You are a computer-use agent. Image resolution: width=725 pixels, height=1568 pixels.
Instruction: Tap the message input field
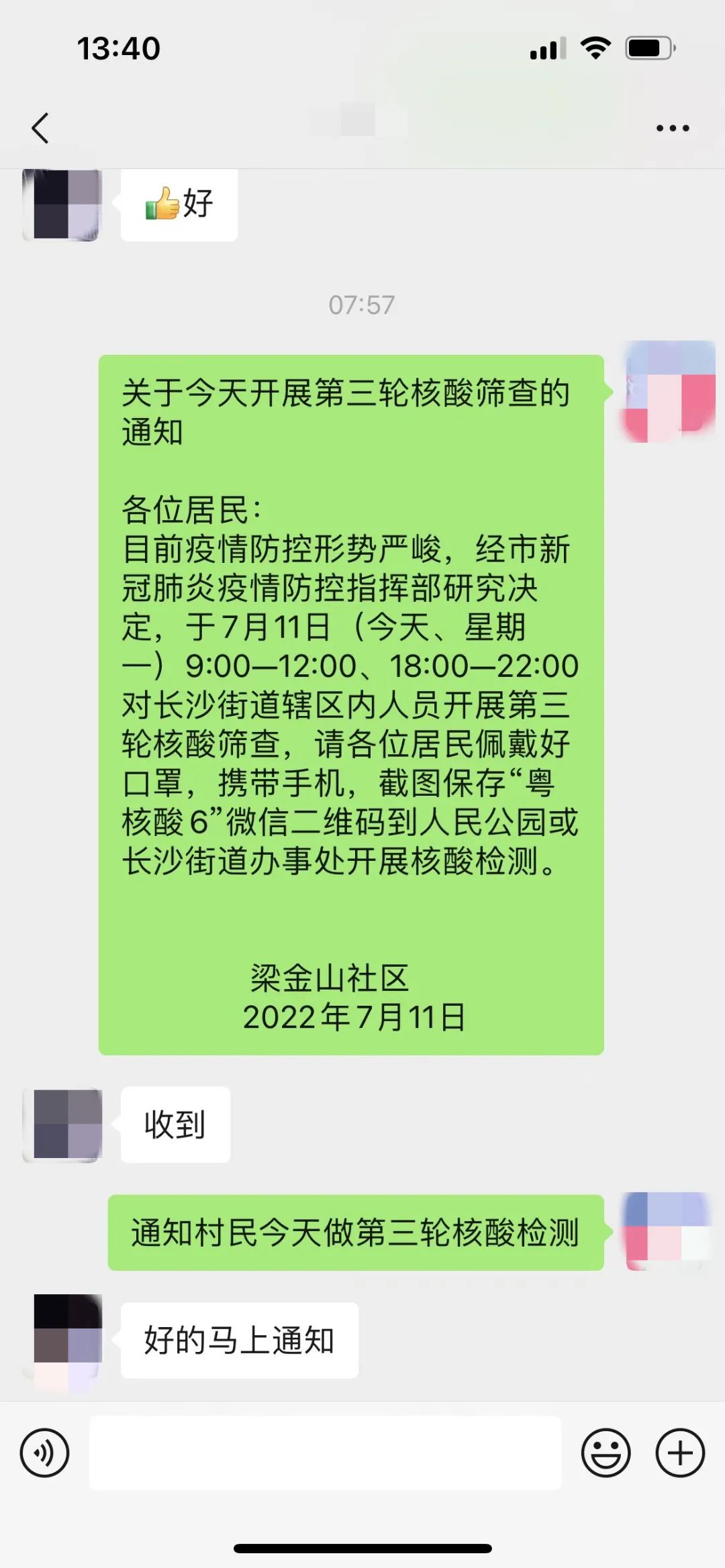325,1453
